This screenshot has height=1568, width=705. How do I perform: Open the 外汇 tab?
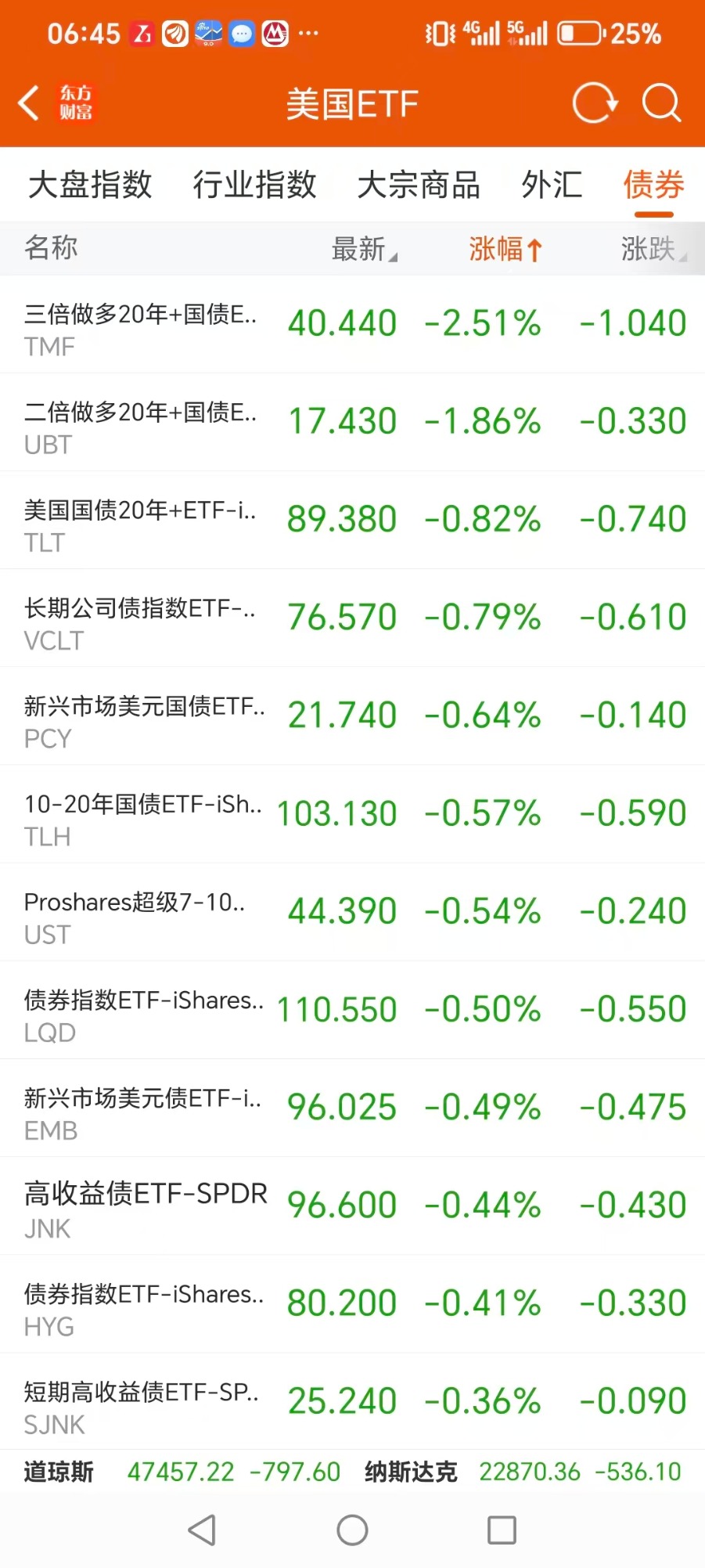(x=552, y=186)
